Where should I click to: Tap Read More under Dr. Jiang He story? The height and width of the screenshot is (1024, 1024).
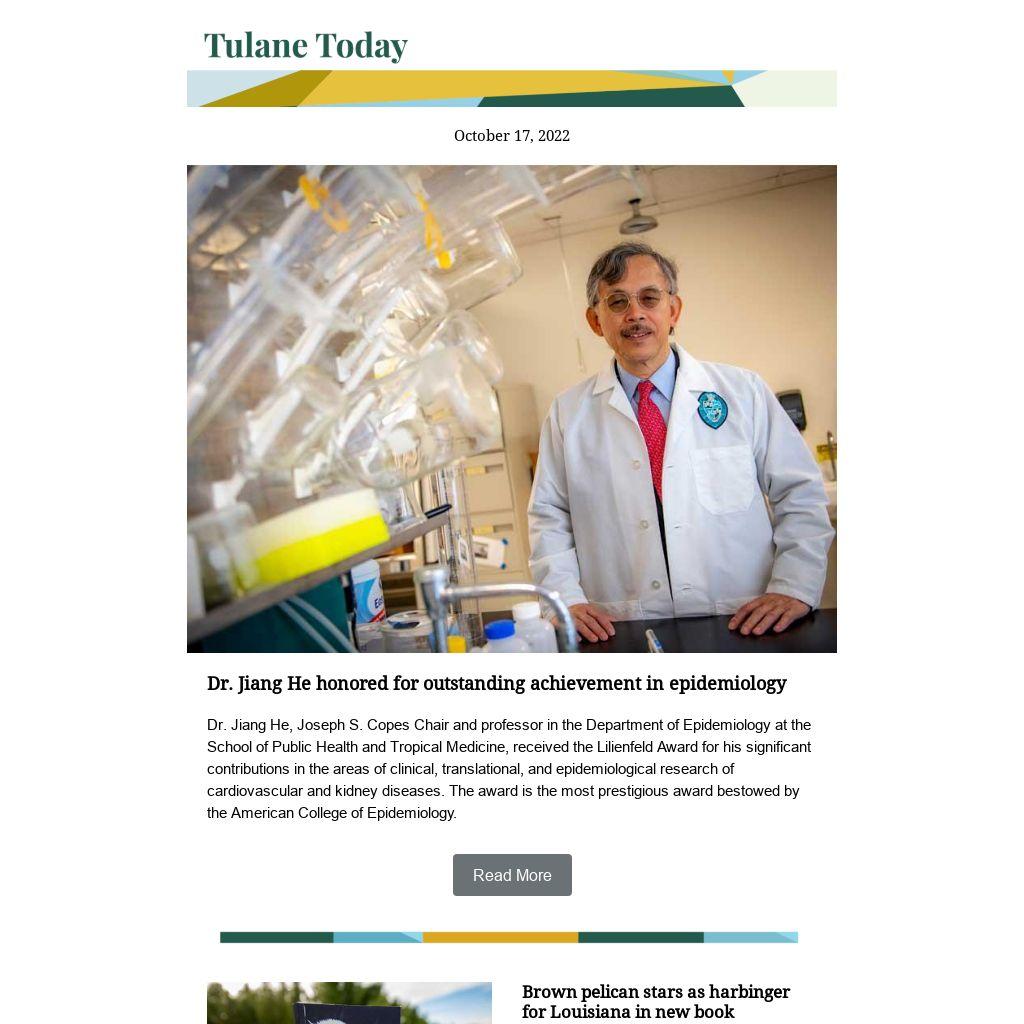pos(512,875)
